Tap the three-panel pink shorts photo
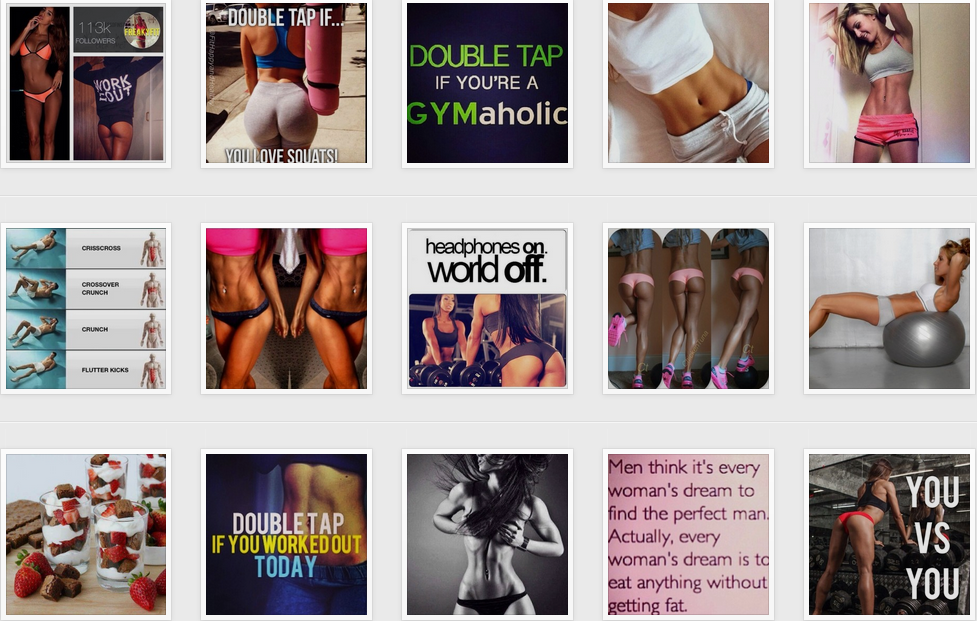 (688, 308)
